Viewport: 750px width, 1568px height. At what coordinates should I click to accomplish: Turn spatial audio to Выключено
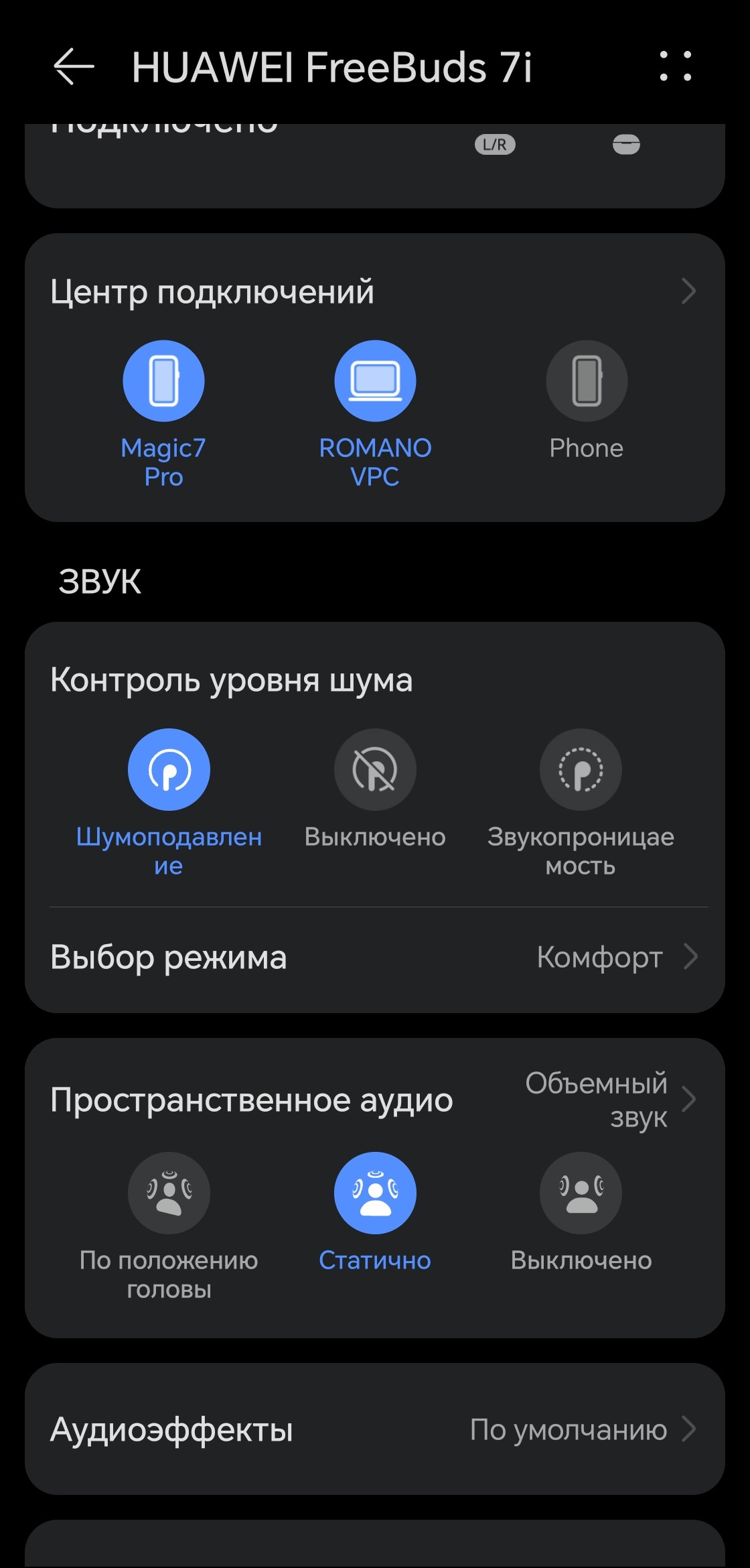click(581, 1193)
